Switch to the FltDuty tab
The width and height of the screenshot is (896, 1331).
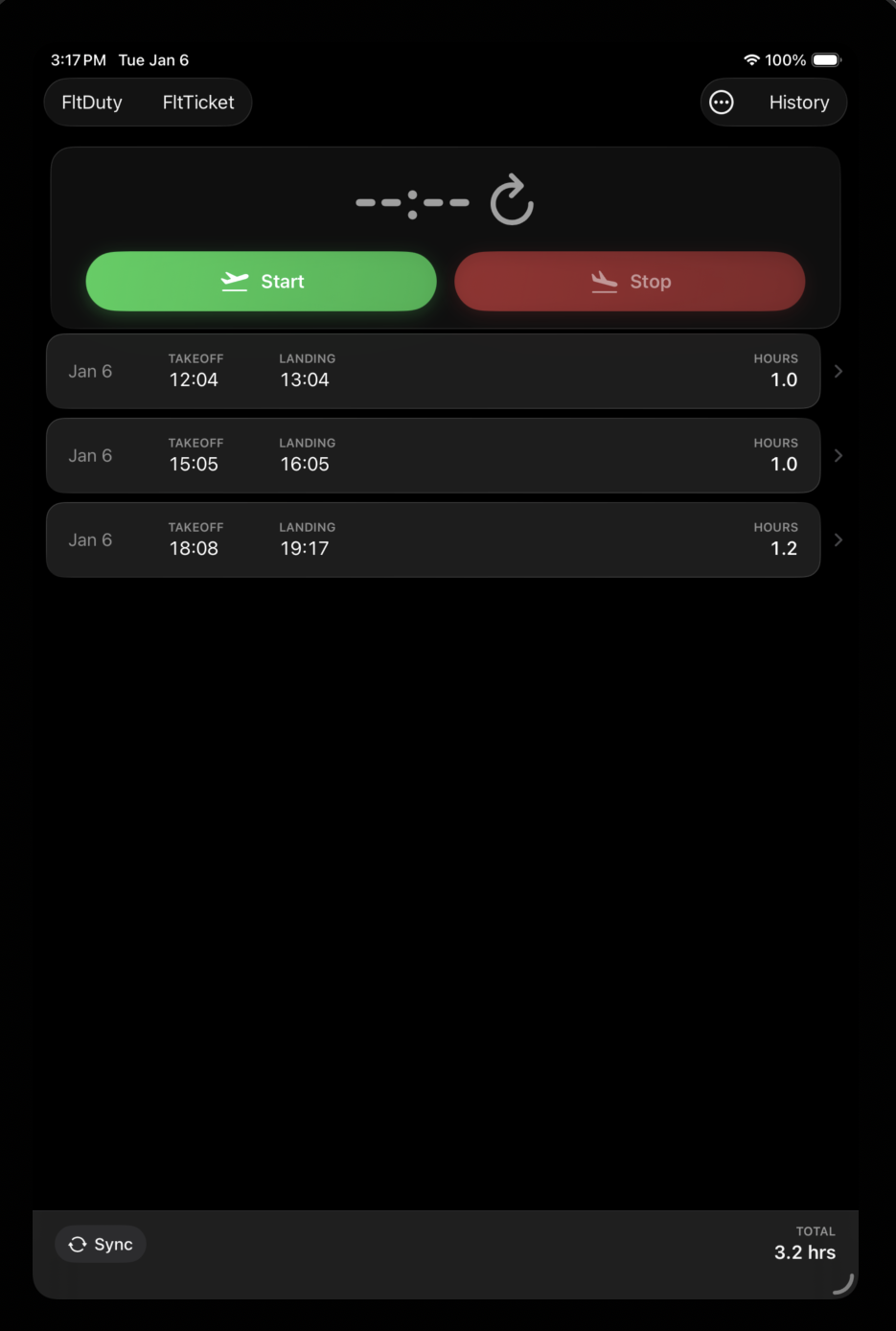pyautogui.click(x=91, y=102)
